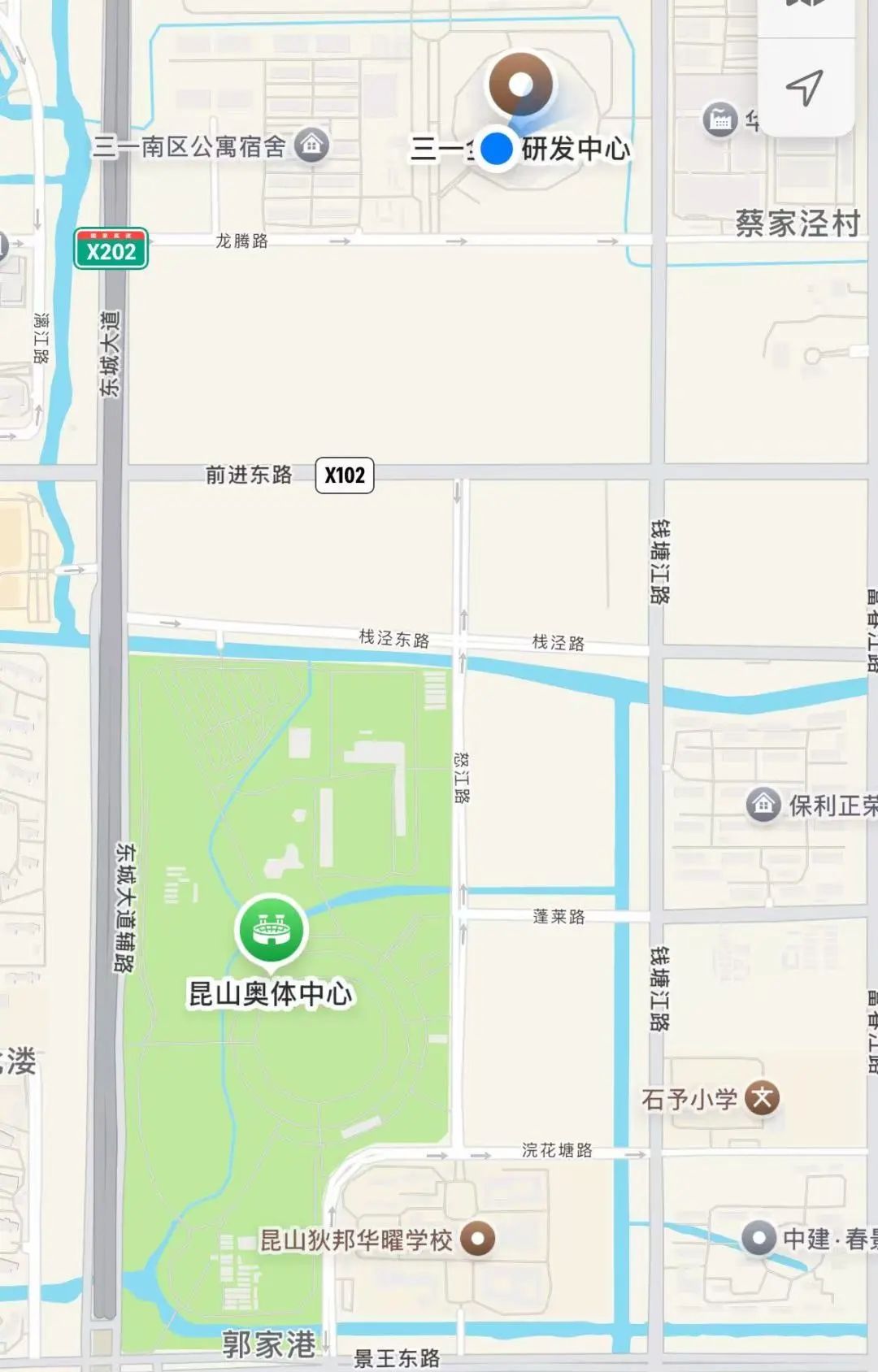
Task: Tap the 中建·春 place marker
Action: [759, 1239]
